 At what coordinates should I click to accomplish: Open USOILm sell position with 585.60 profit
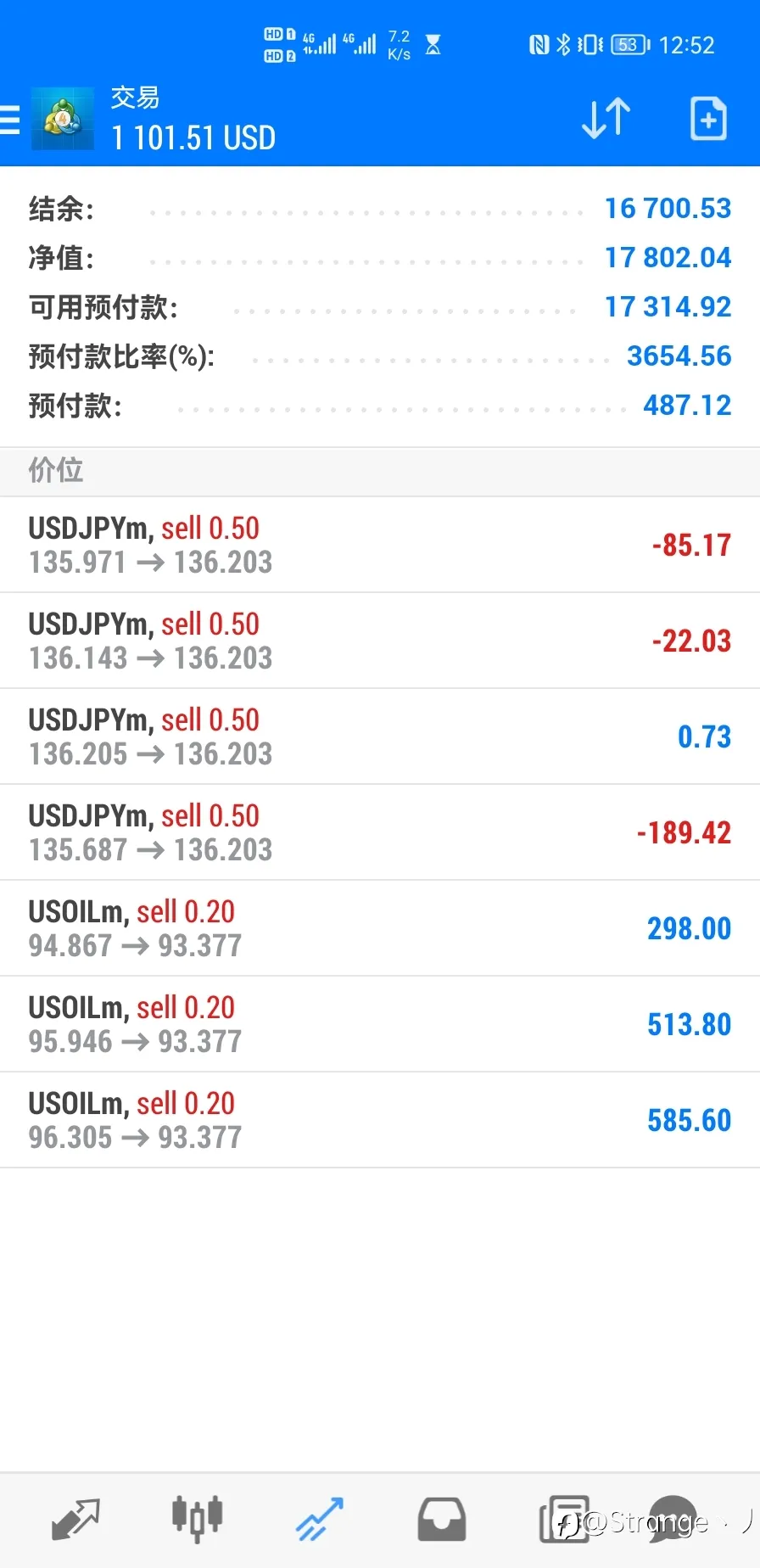click(x=380, y=1120)
